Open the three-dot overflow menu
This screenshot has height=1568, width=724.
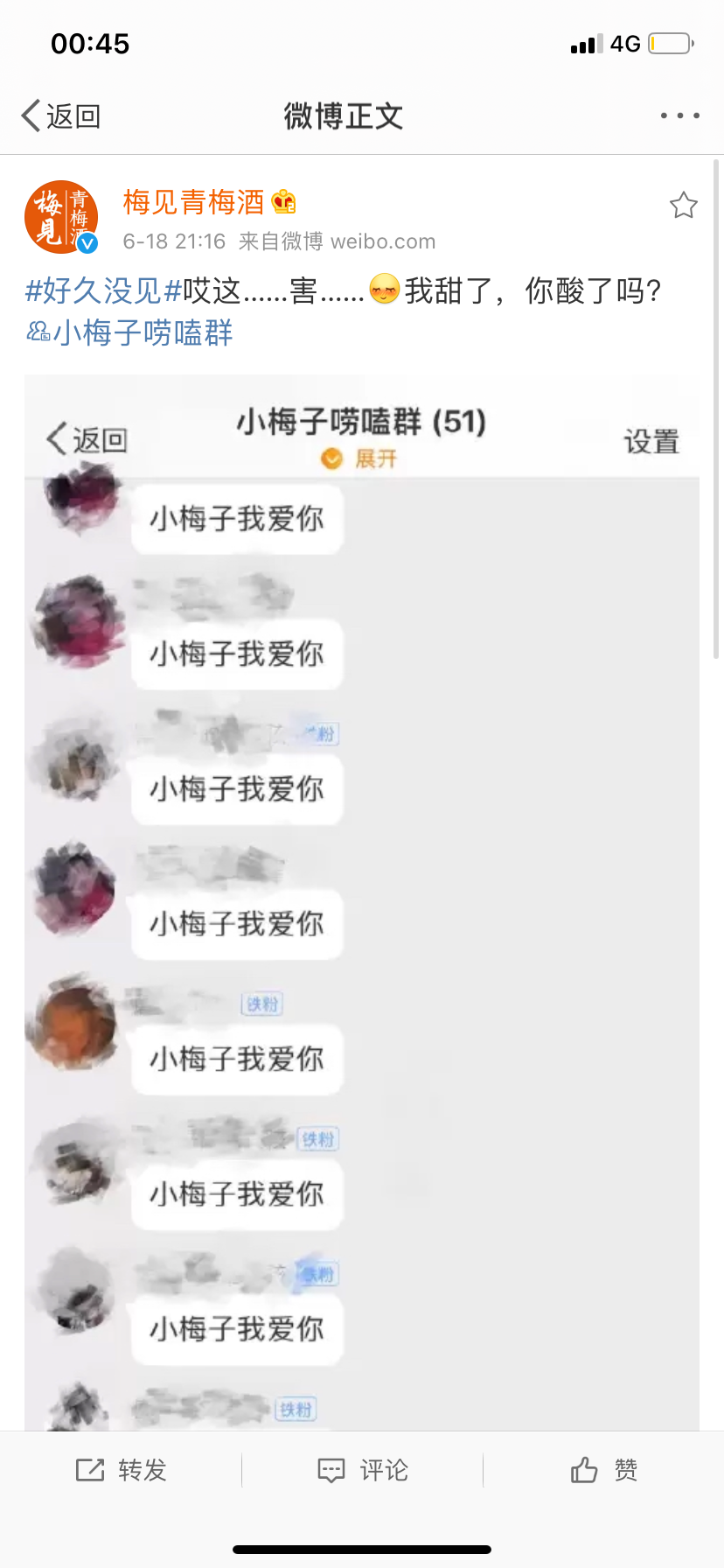click(x=679, y=115)
